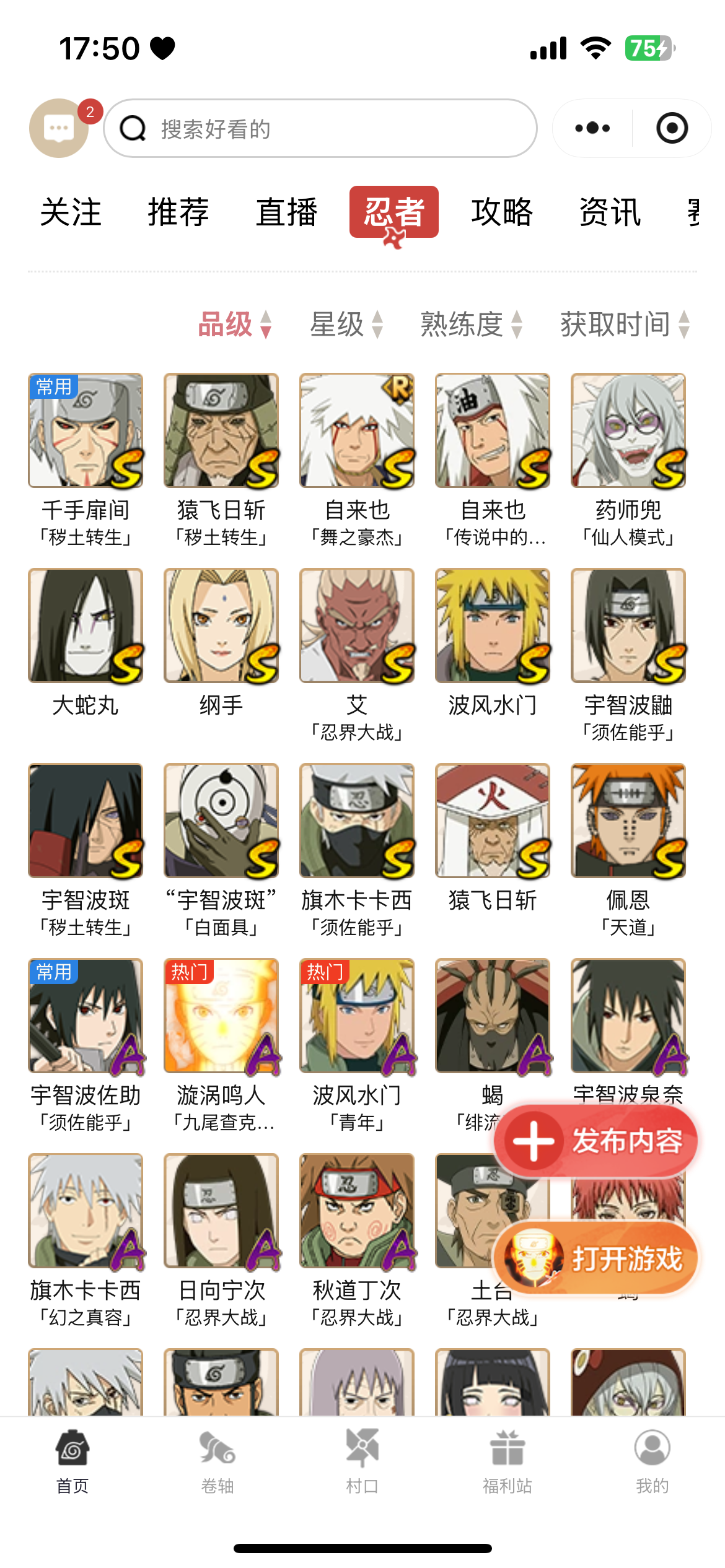Select the 资讯 tab
Image resolution: width=725 pixels, height=1568 pixels.
click(x=610, y=212)
